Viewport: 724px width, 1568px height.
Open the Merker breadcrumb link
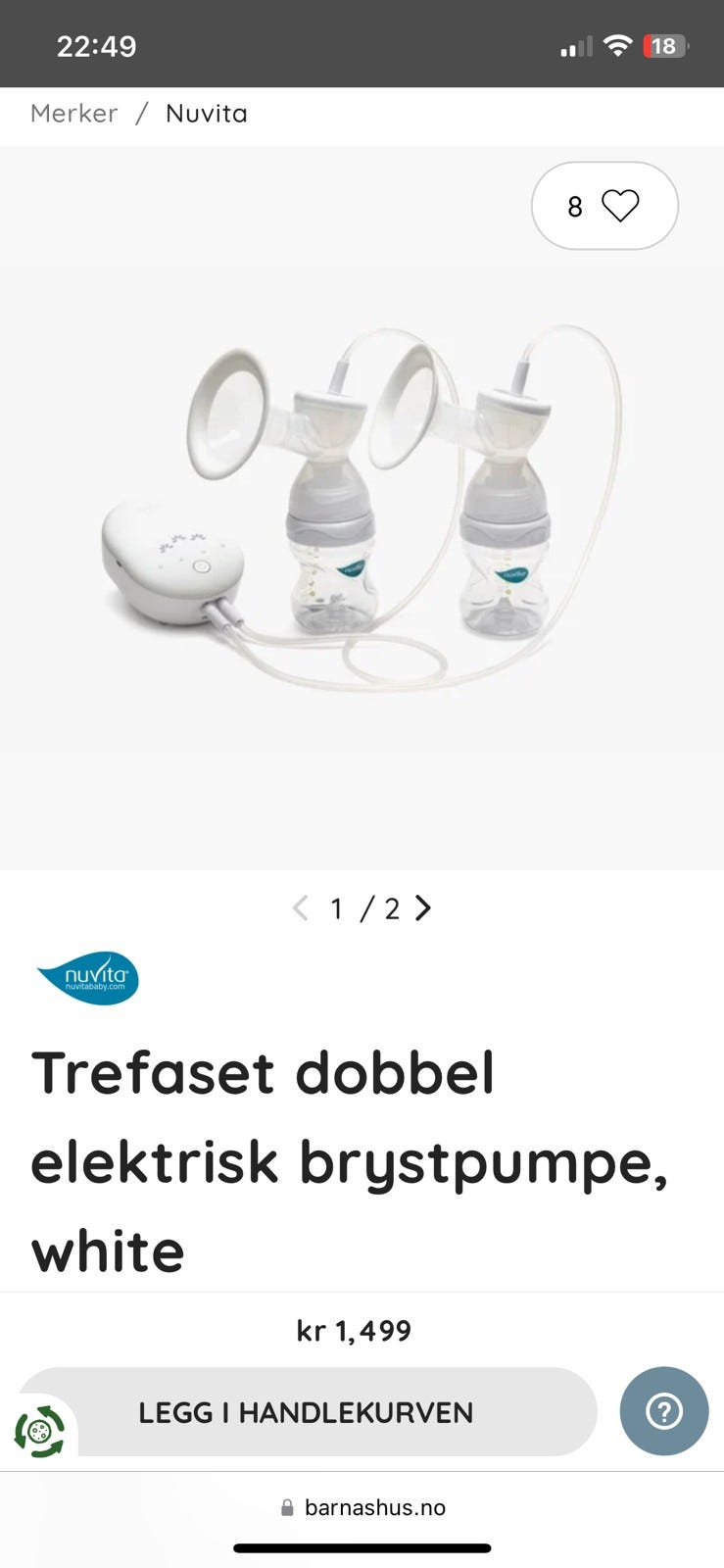tap(73, 114)
